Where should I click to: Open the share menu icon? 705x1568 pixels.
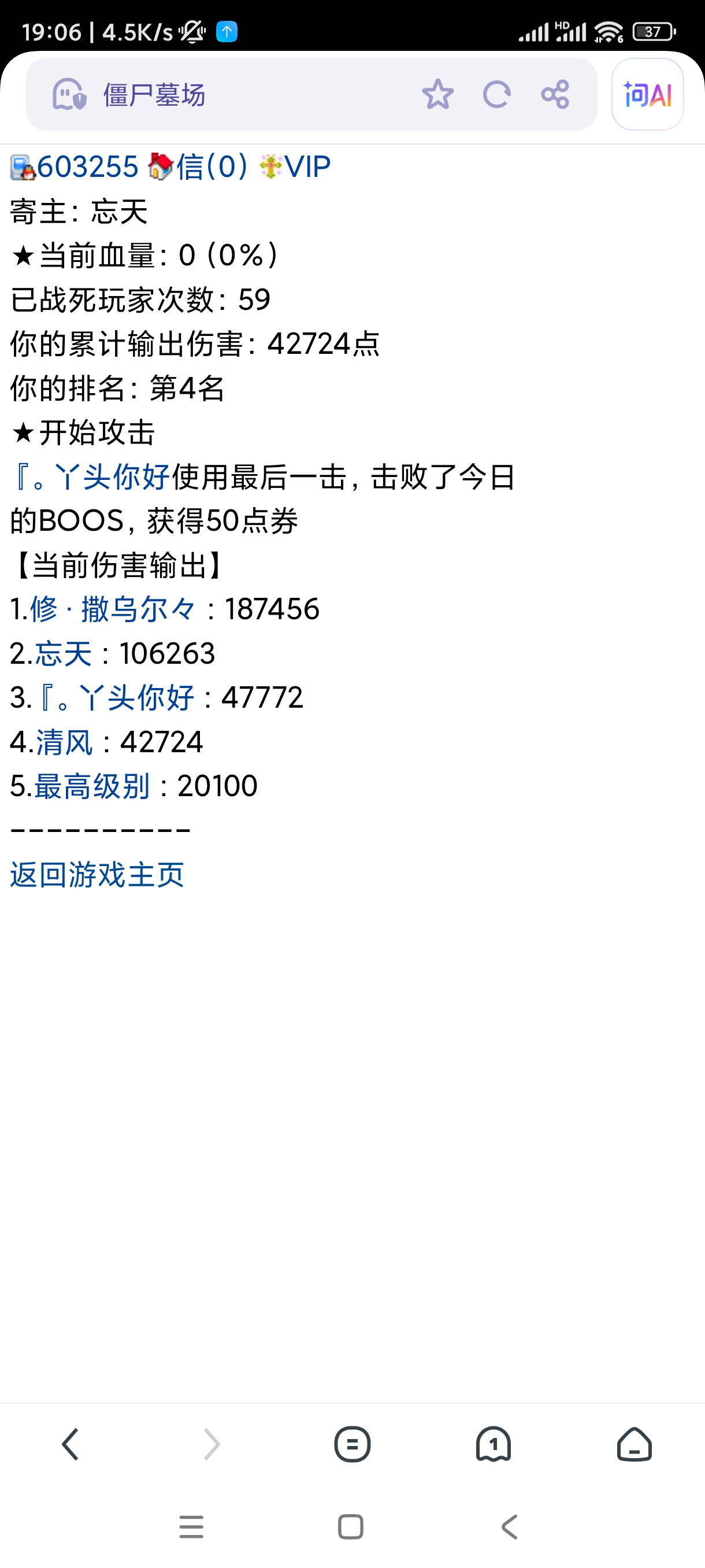554,94
